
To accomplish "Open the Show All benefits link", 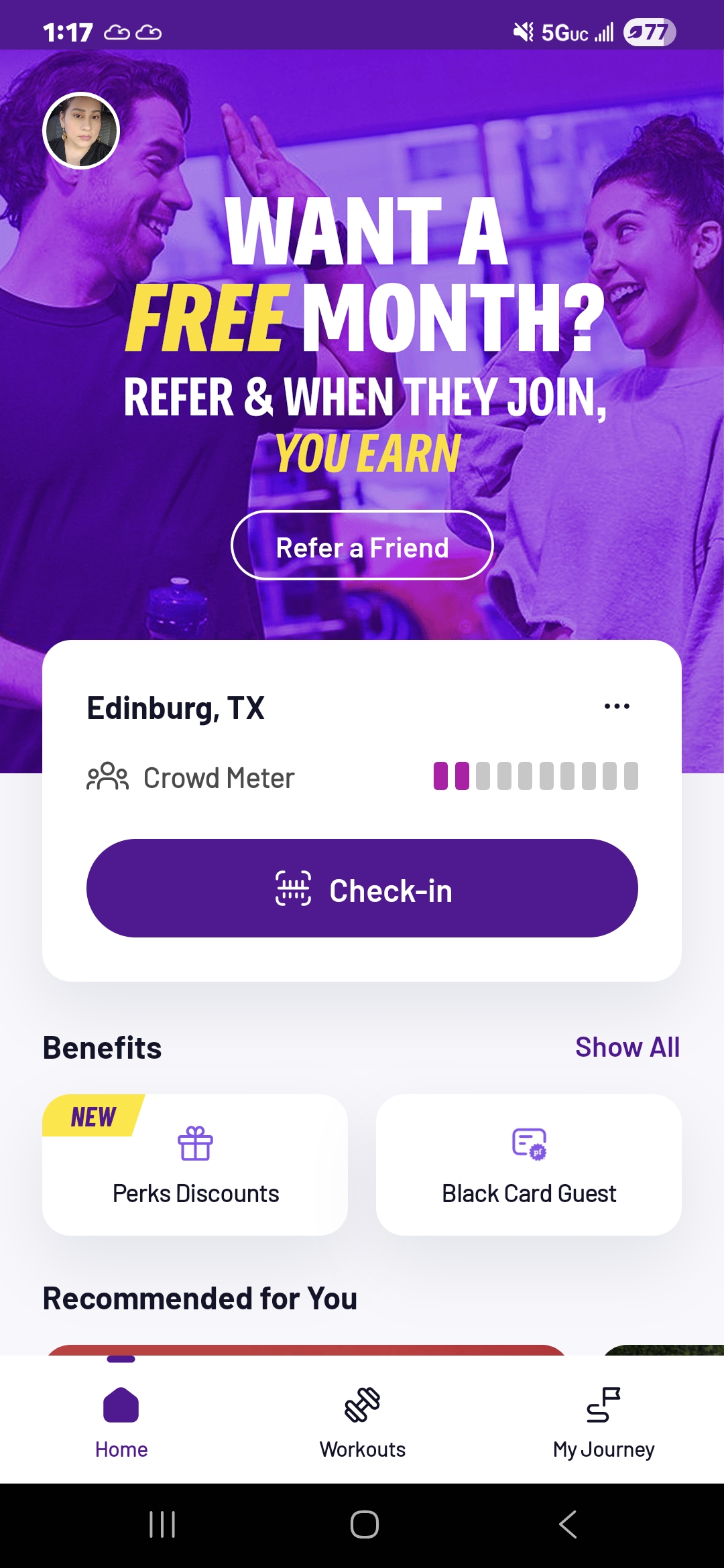I will tap(627, 1047).
